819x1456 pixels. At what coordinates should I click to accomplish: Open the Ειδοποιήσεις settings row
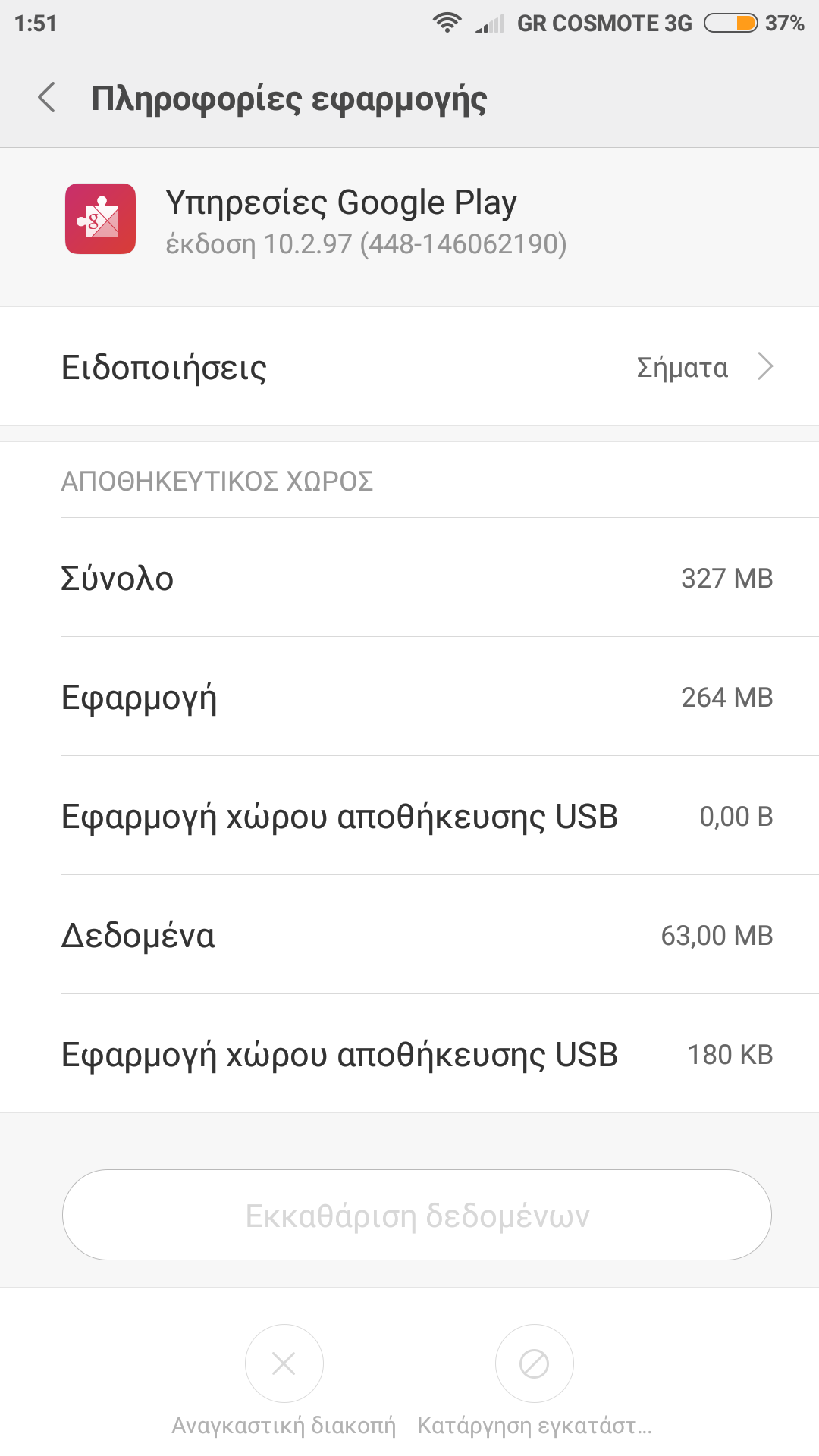pos(409,367)
